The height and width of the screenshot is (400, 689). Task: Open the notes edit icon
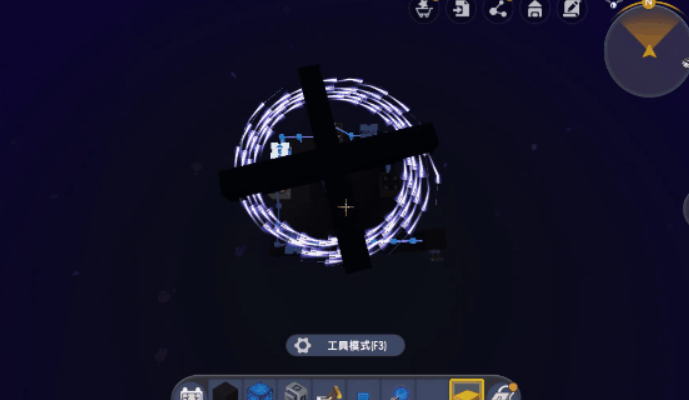tap(572, 9)
